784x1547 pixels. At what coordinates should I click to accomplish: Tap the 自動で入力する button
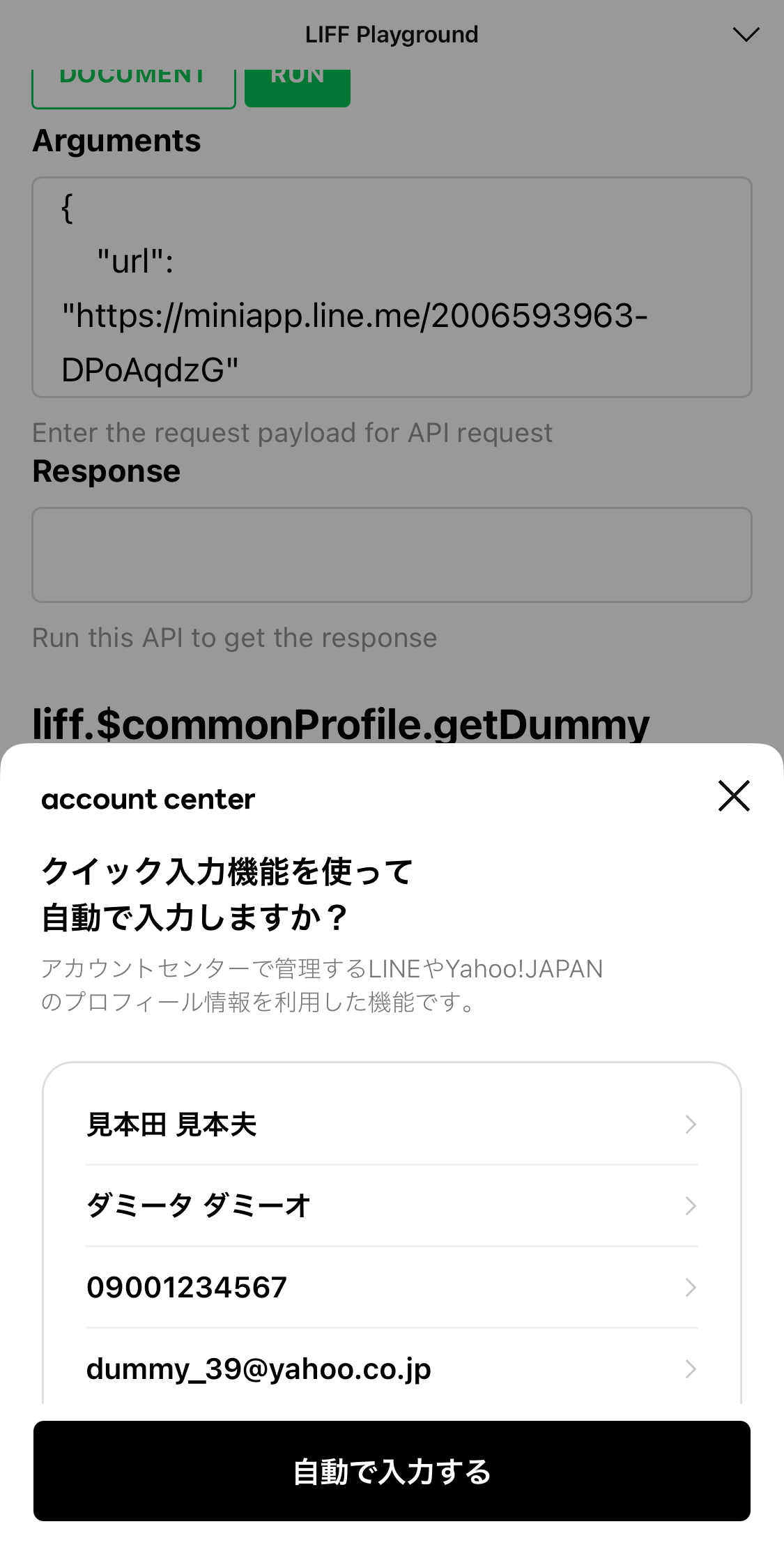pos(392,1471)
